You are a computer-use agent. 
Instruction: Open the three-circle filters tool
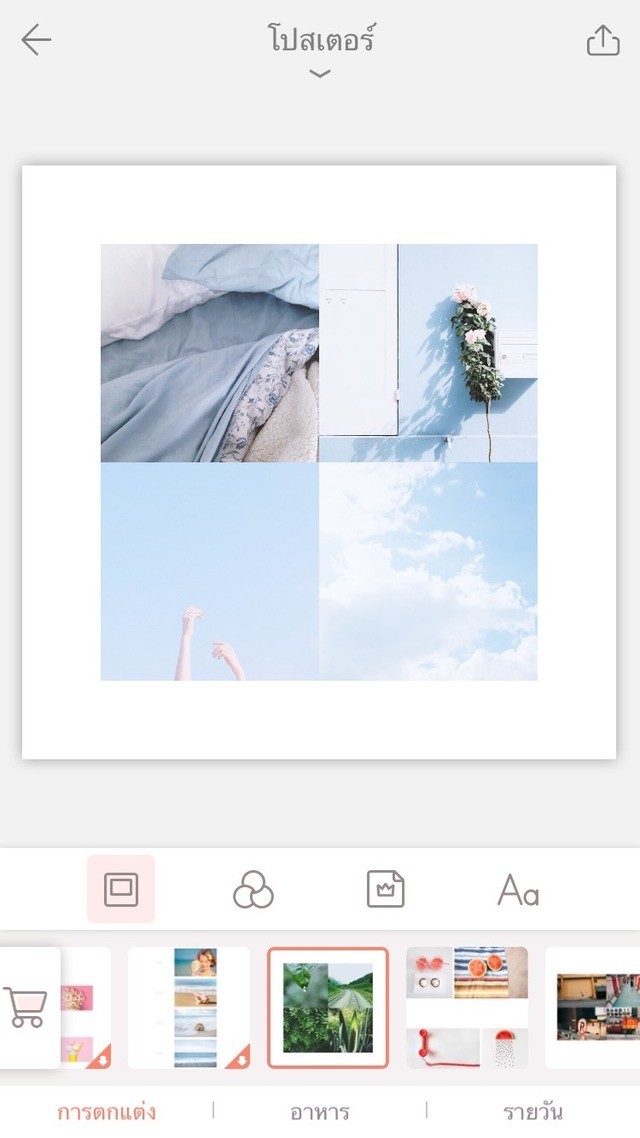pos(253,890)
